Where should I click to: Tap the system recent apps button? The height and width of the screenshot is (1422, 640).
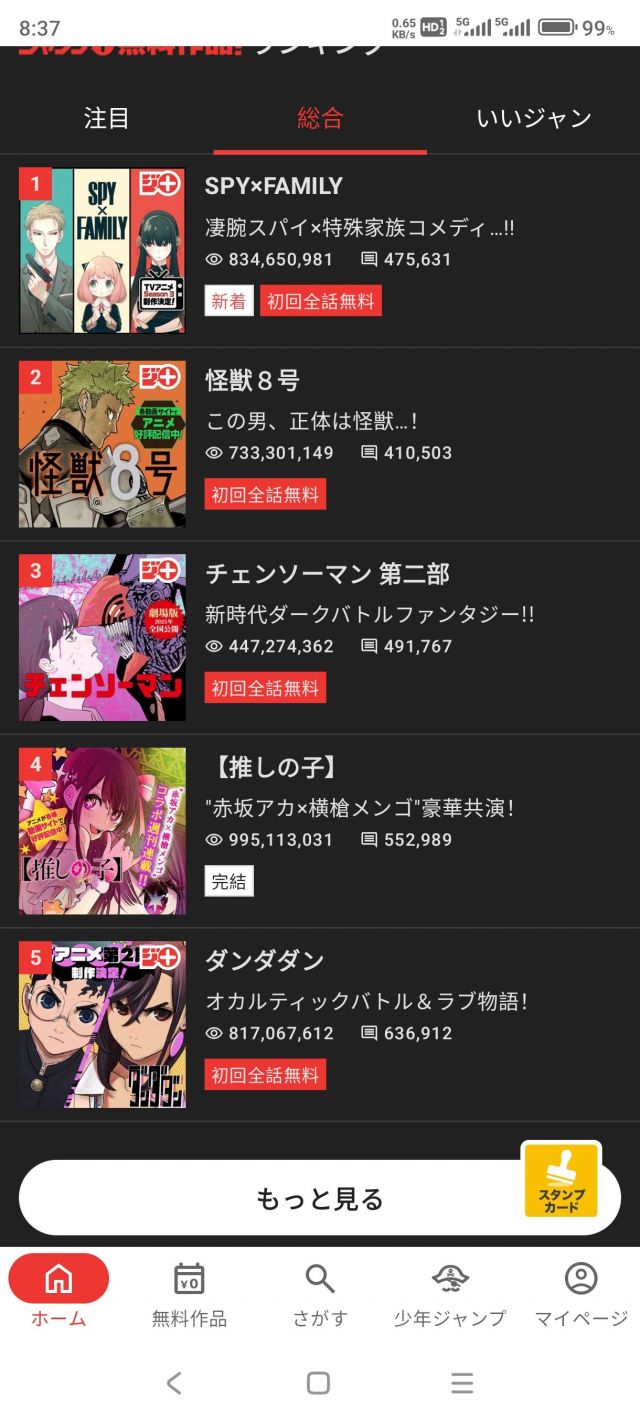pos(462,1383)
